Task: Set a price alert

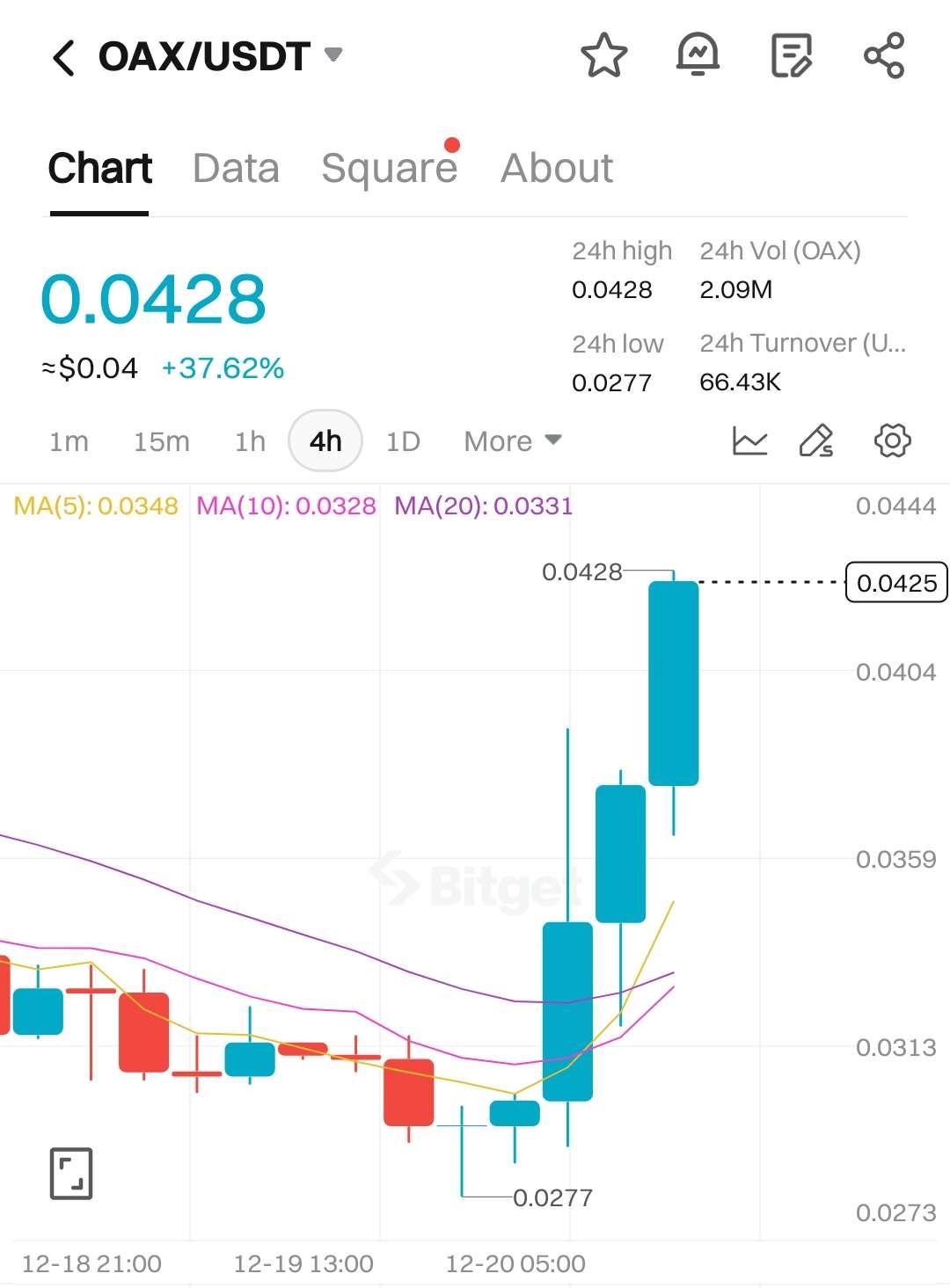Action: (698, 56)
